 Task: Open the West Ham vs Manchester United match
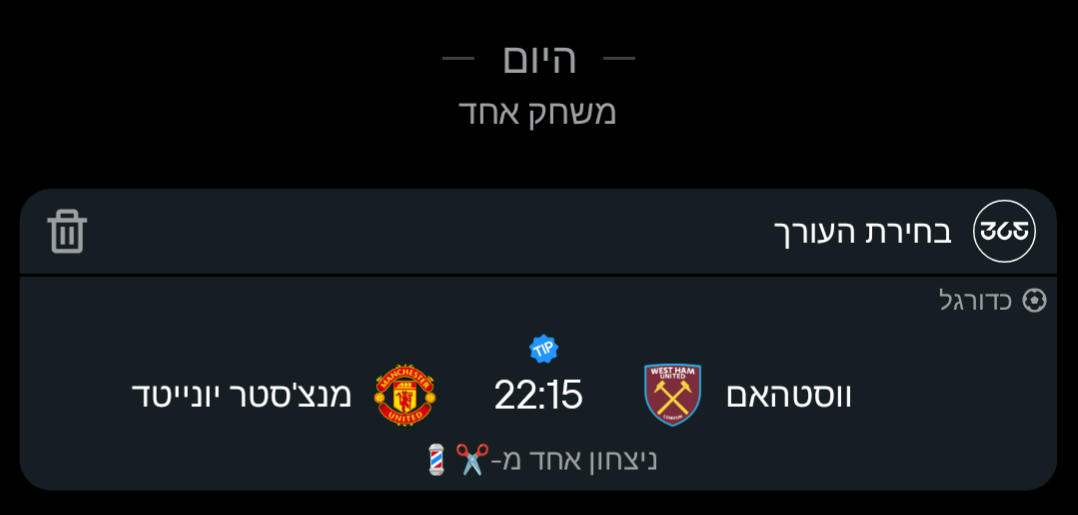(538, 396)
